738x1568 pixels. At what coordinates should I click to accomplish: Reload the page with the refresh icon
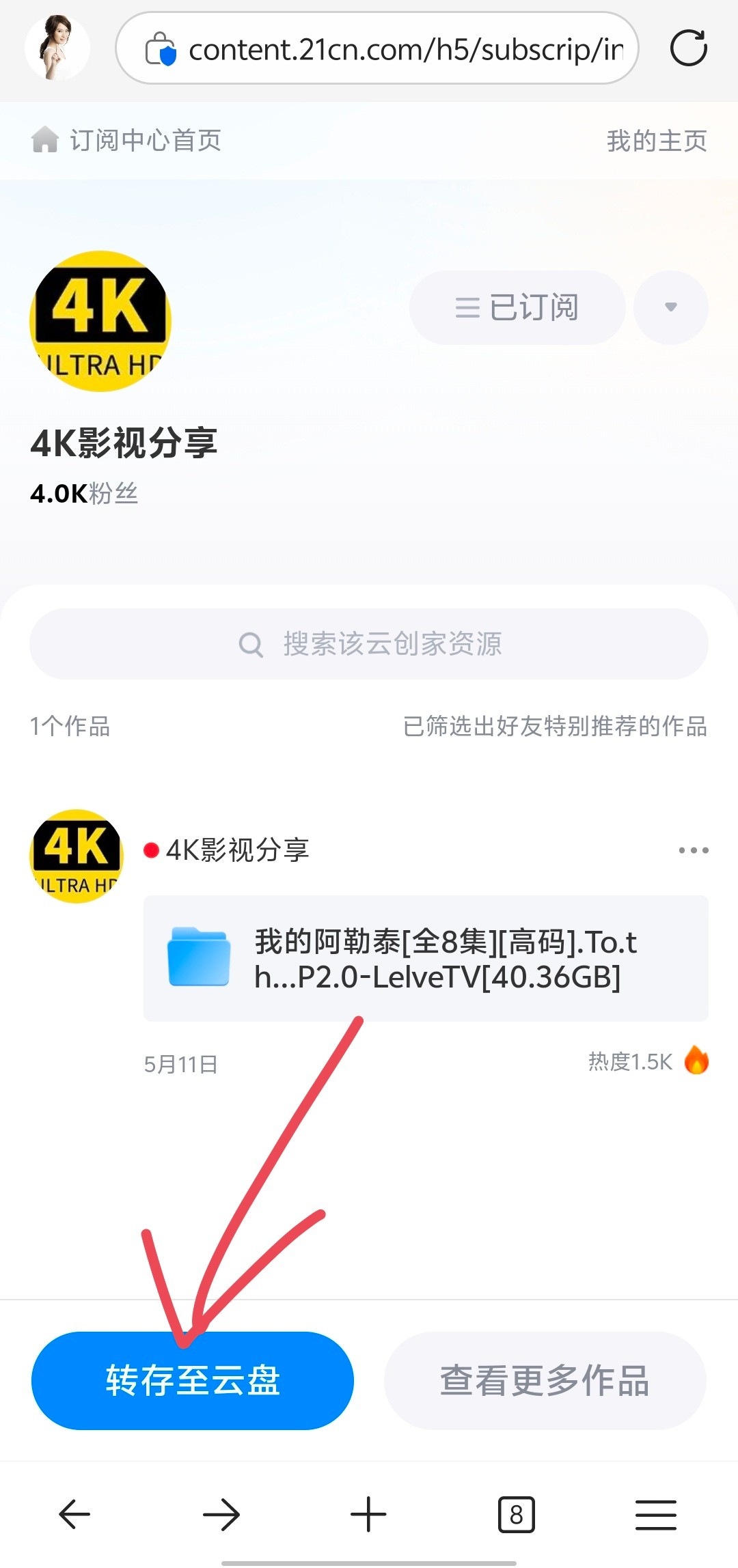[x=688, y=48]
